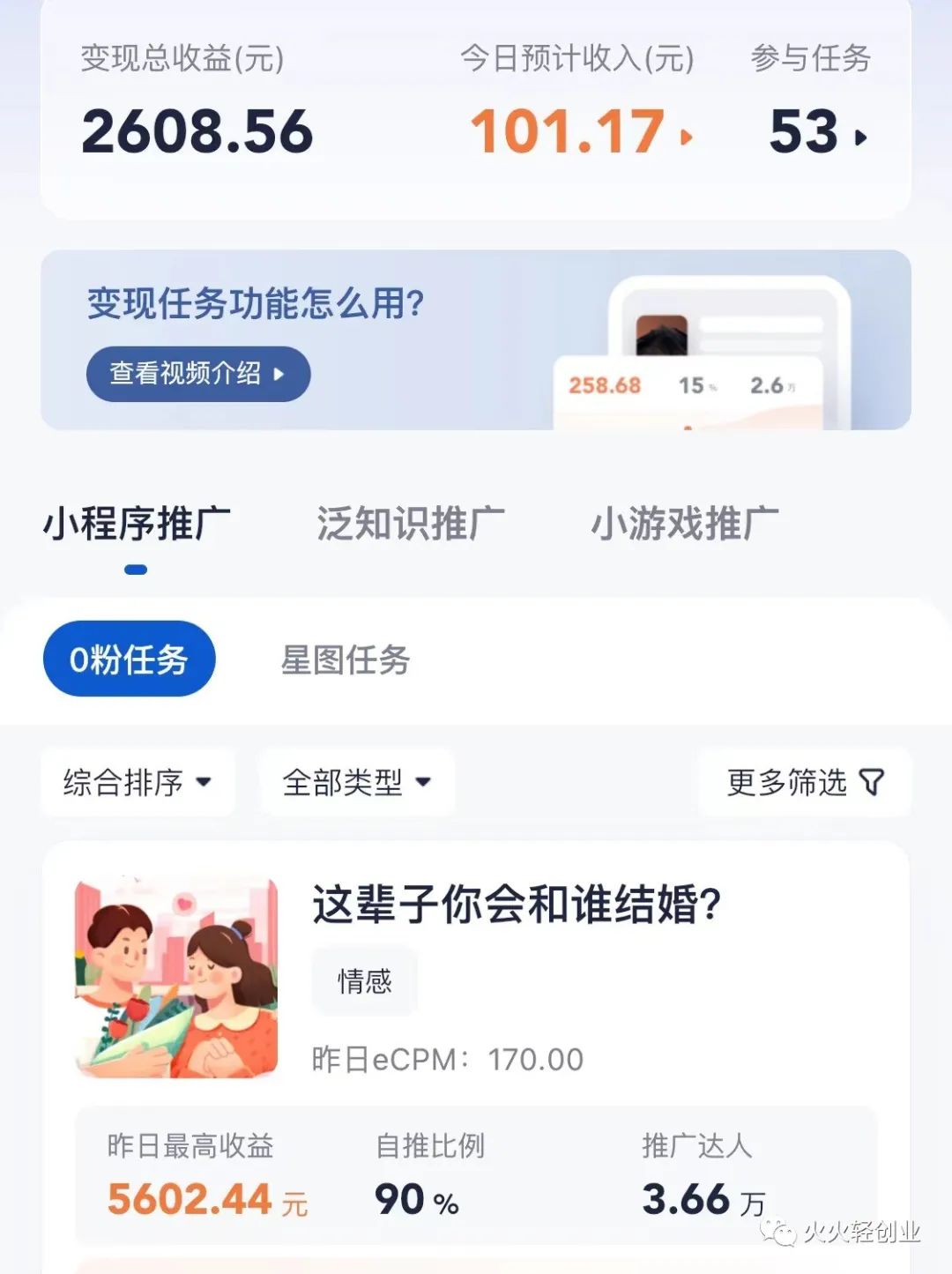Switch to the 小游戏推广 tab
Image resolution: width=952 pixels, height=1274 pixels.
[685, 521]
